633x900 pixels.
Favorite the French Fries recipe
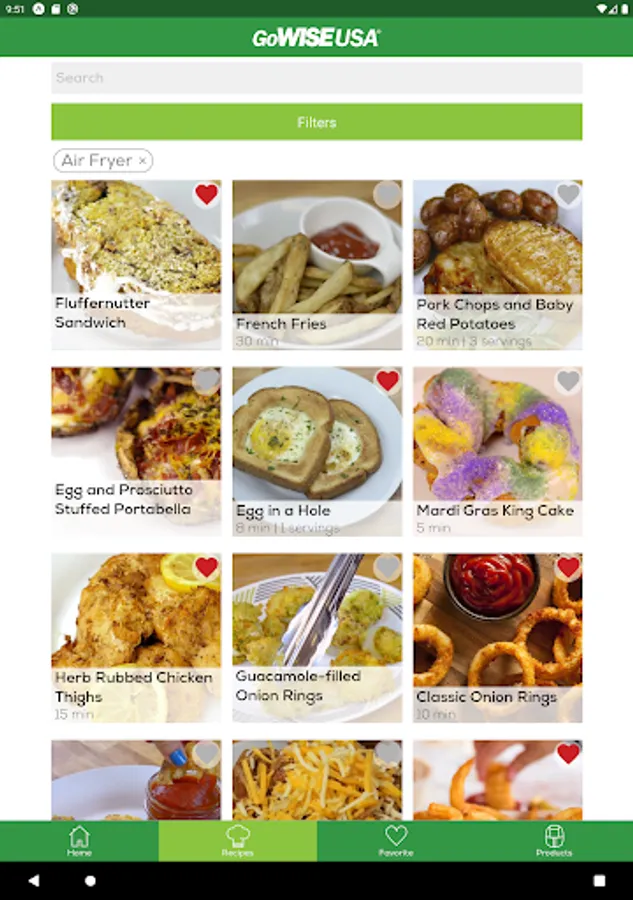pos(387,194)
